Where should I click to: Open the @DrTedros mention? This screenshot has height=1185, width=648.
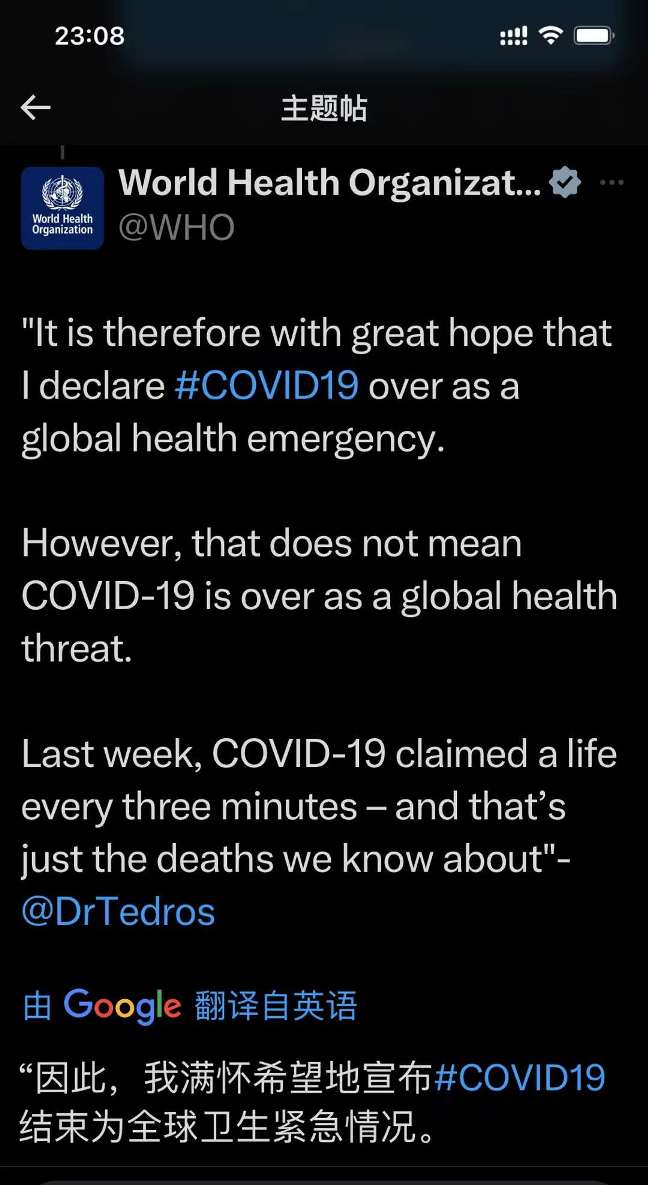point(118,911)
